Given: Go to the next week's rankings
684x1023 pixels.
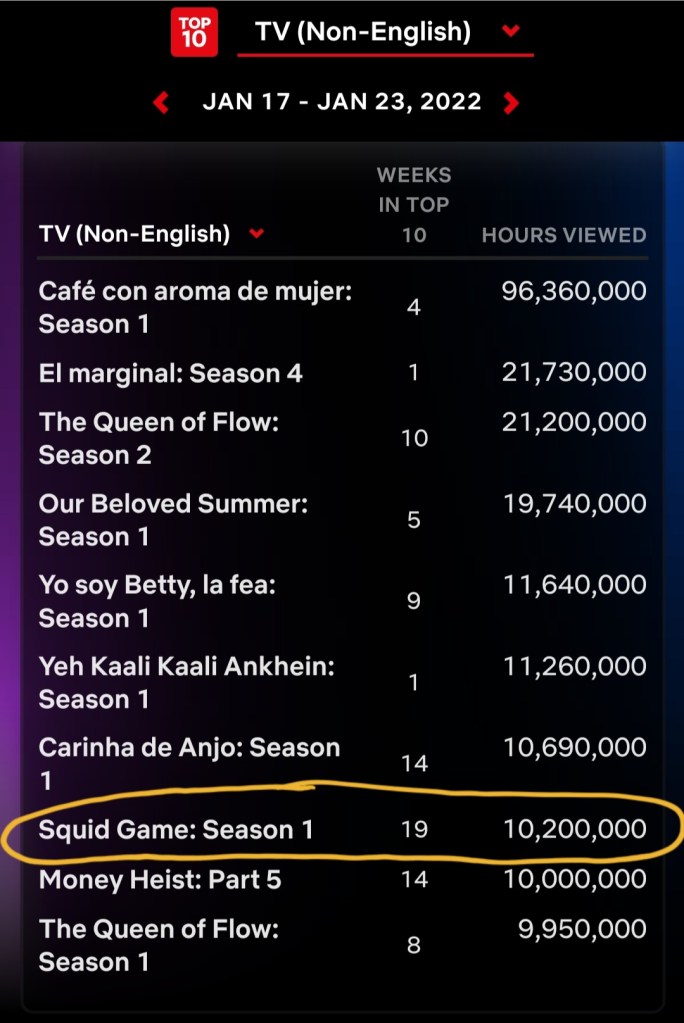Looking at the screenshot, I should click(x=511, y=102).
